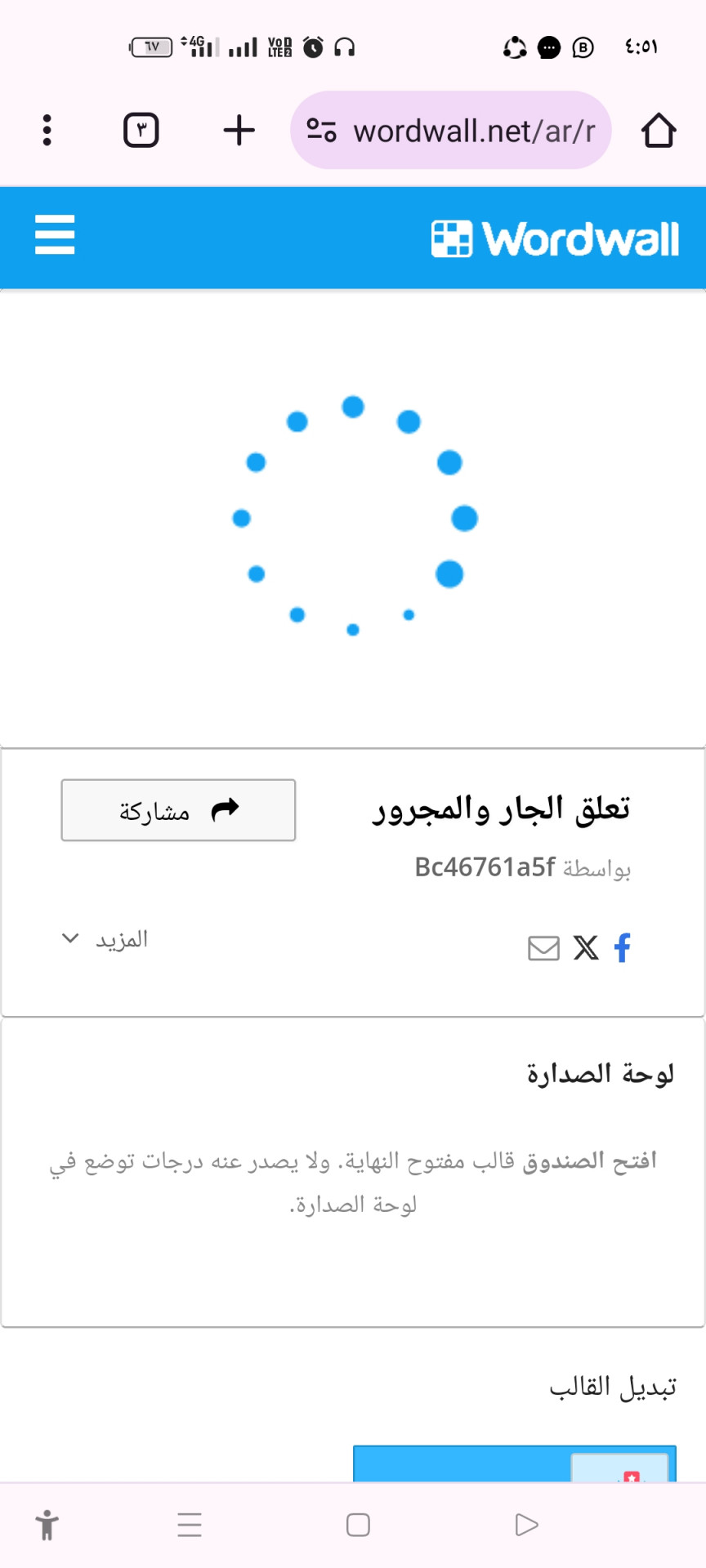Open the browser overflow menu

pos(47,130)
